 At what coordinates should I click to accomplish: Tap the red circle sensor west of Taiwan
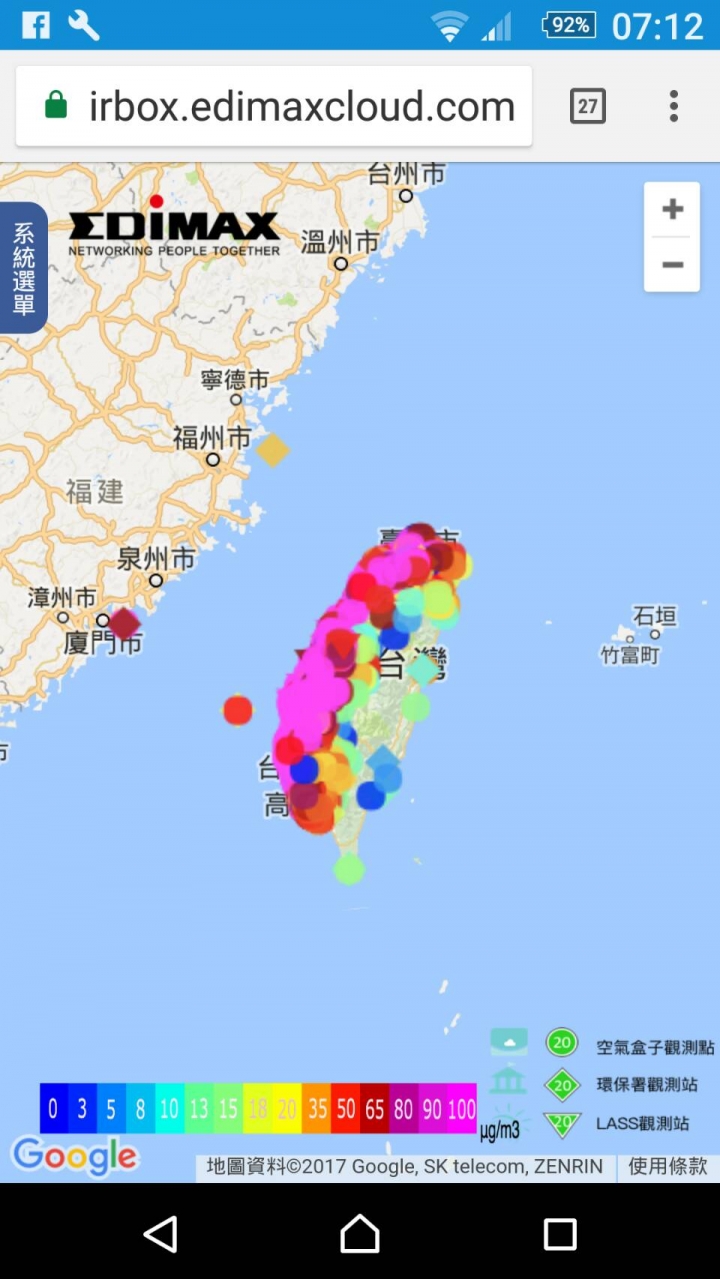point(238,710)
